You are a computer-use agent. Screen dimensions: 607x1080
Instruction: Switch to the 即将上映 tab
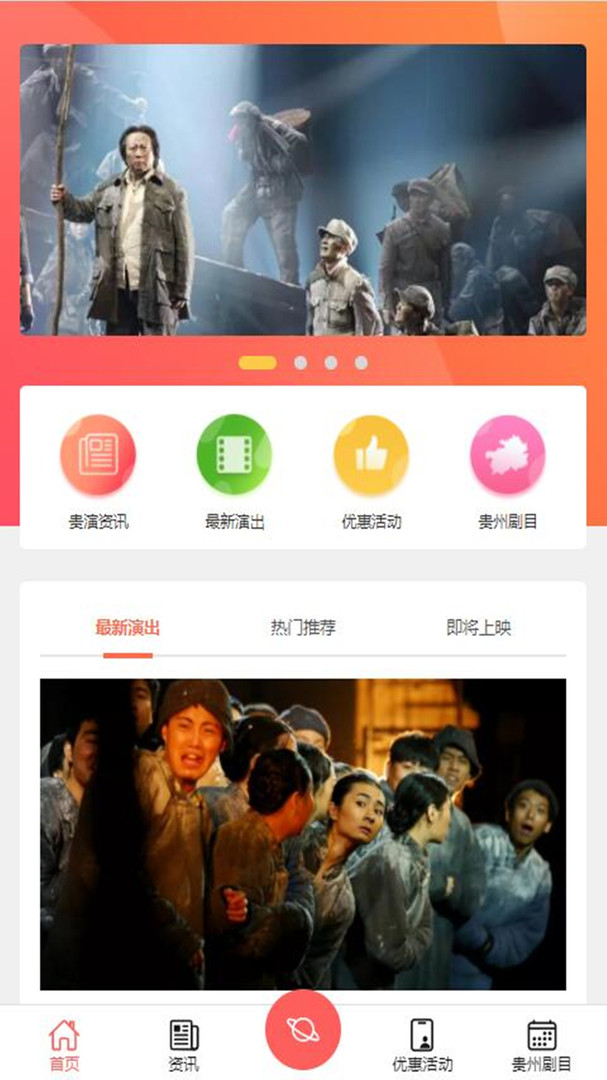pos(478,628)
